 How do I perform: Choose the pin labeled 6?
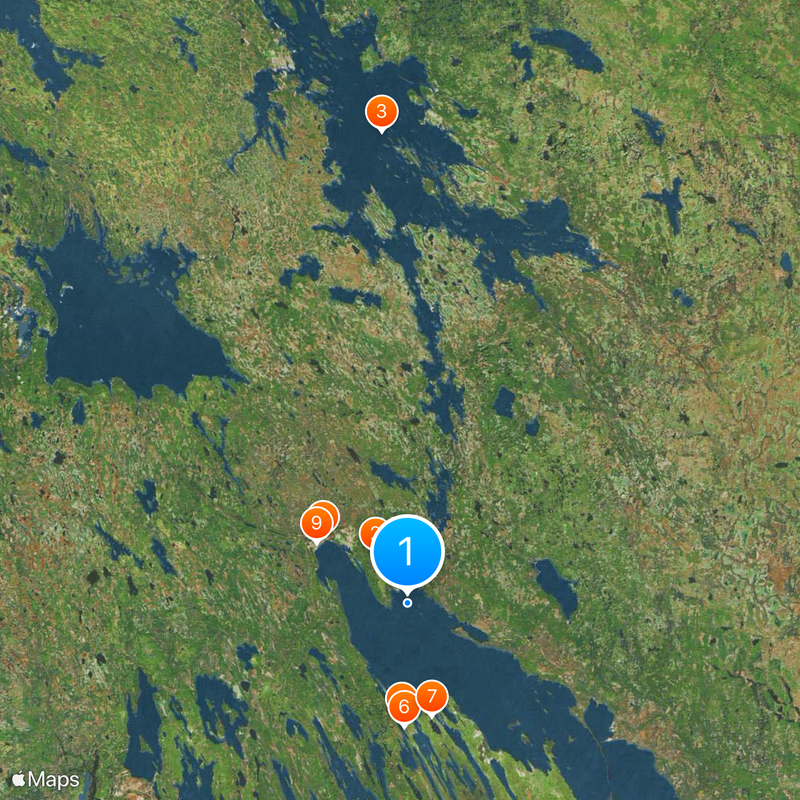(x=404, y=707)
